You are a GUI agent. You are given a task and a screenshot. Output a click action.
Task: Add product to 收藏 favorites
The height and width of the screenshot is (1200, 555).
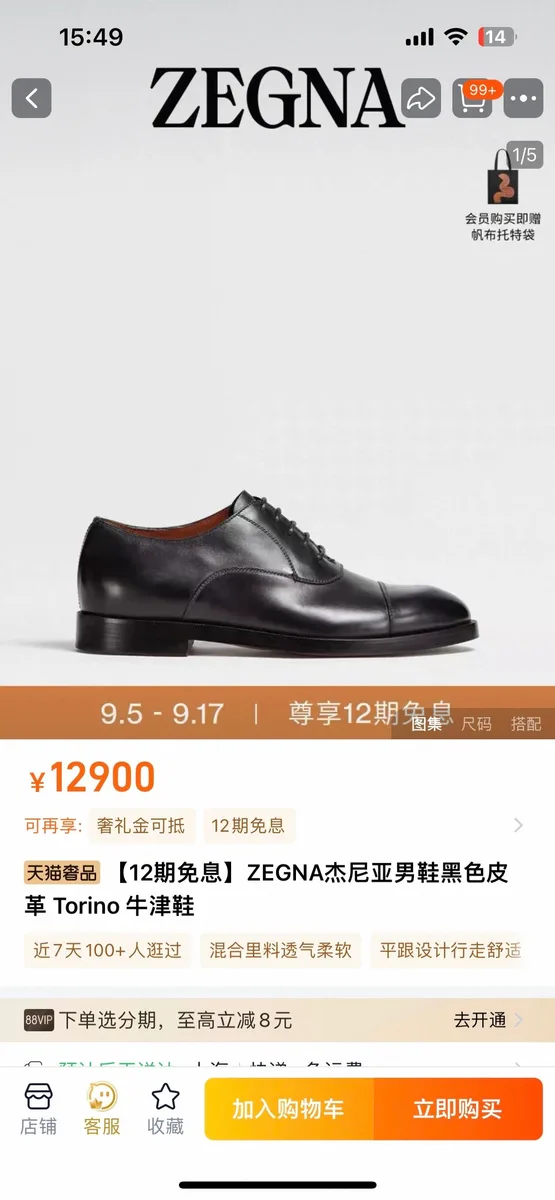(165, 1109)
